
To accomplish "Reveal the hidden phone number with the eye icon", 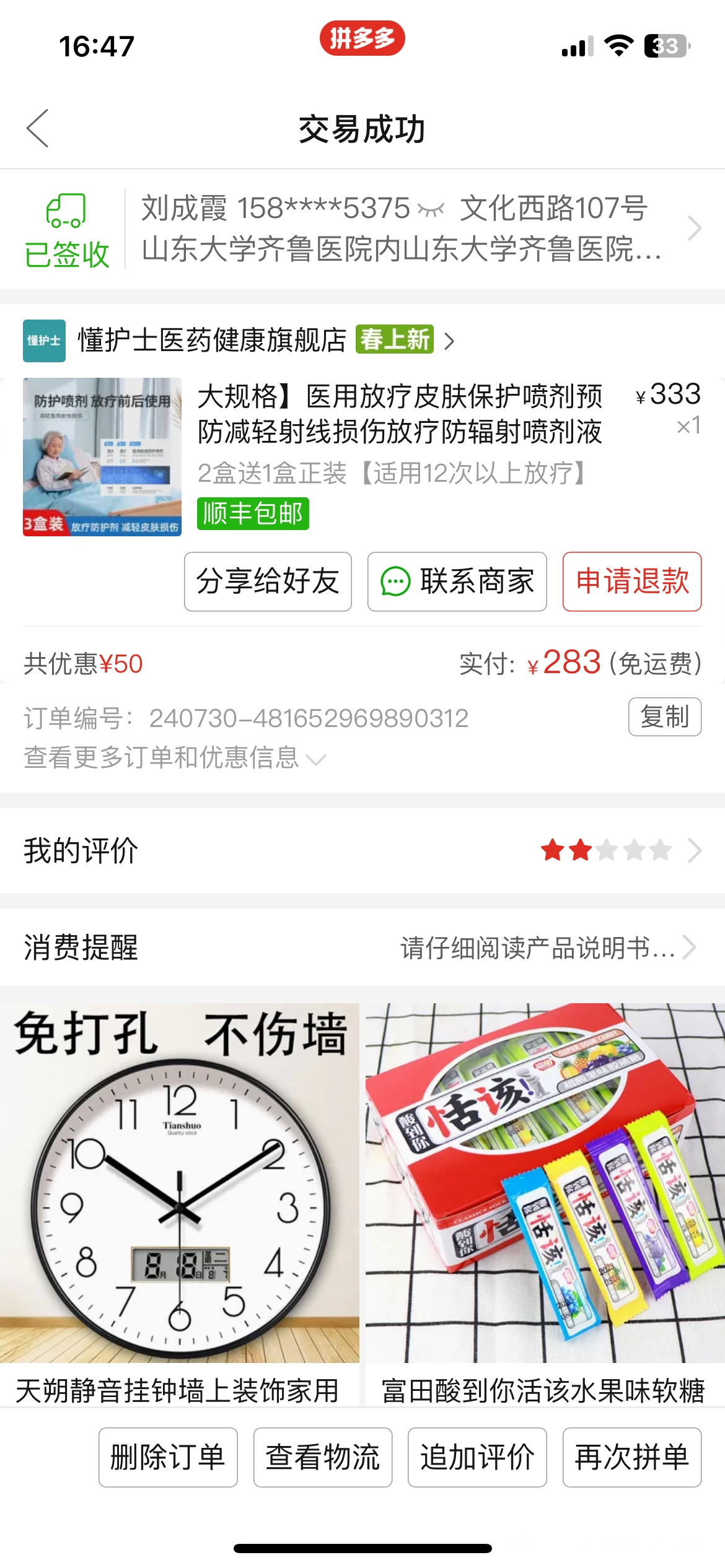I will (x=431, y=210).
